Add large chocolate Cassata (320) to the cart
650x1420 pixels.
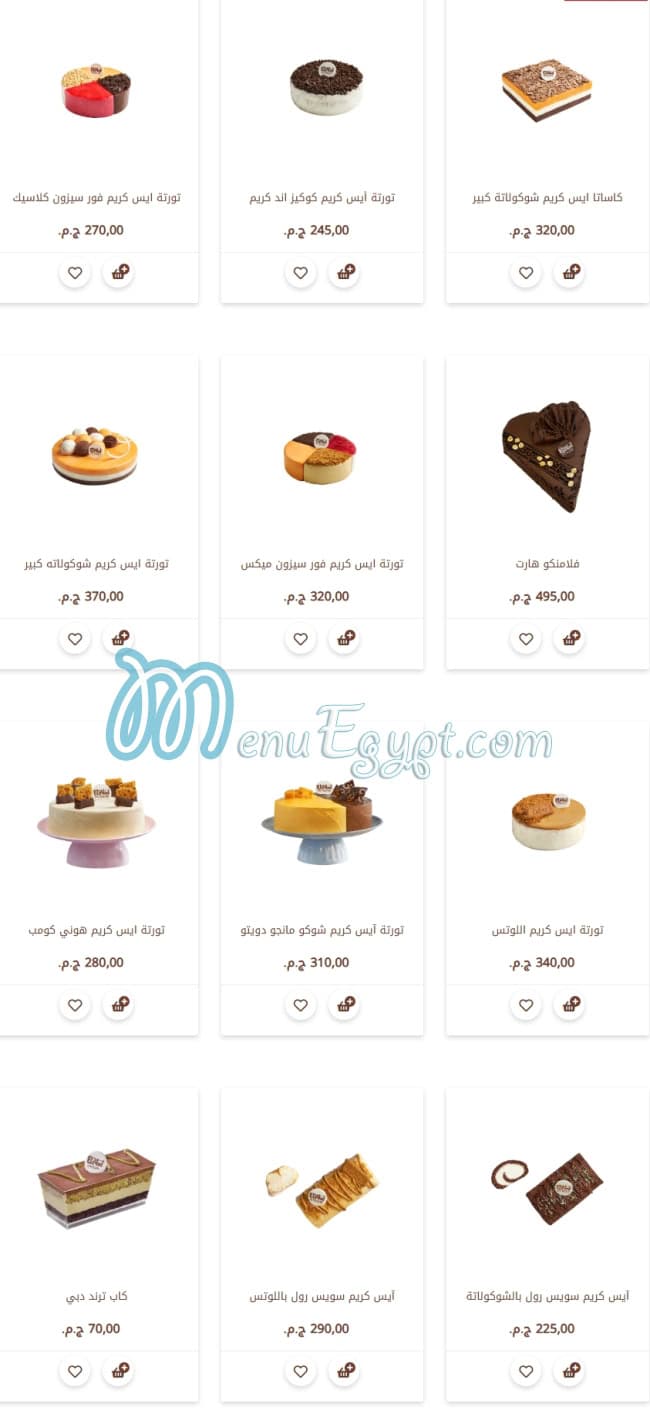pyautogui.click(x=569, y=272)
